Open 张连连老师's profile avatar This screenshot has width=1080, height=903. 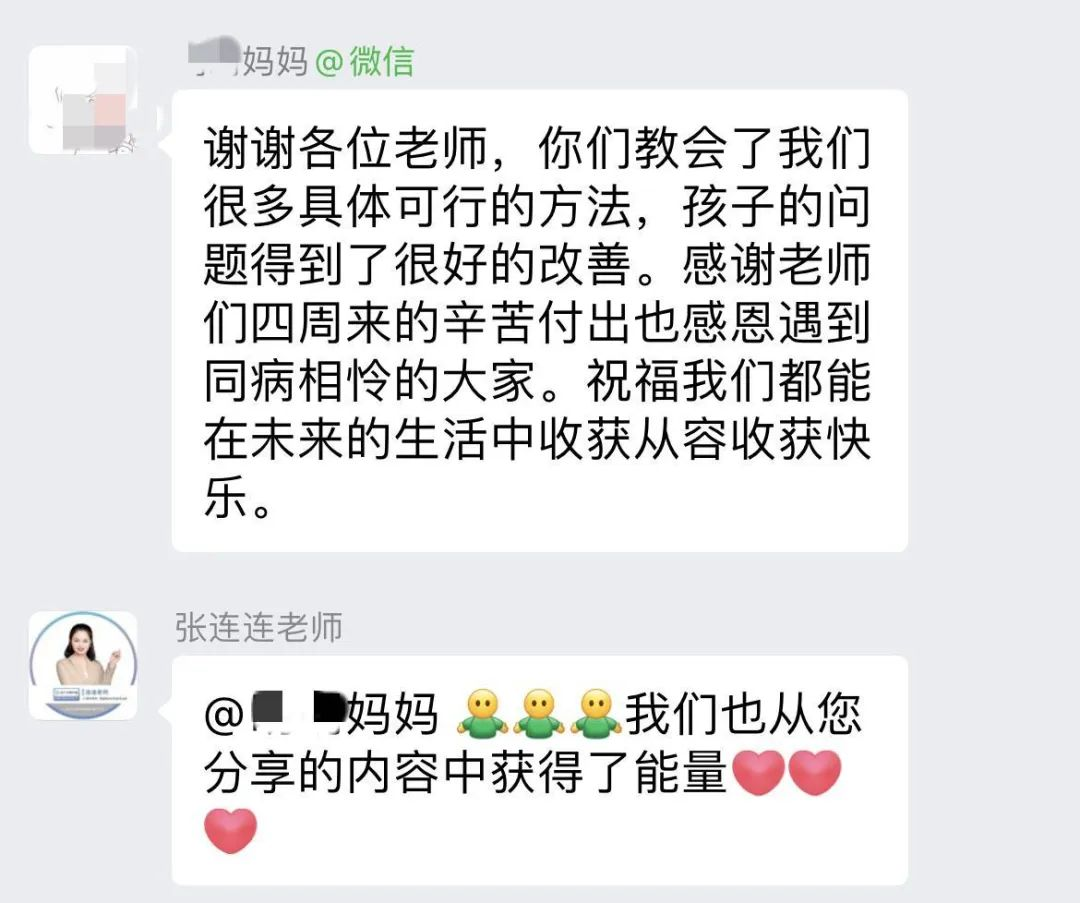(x=83, y=665)
